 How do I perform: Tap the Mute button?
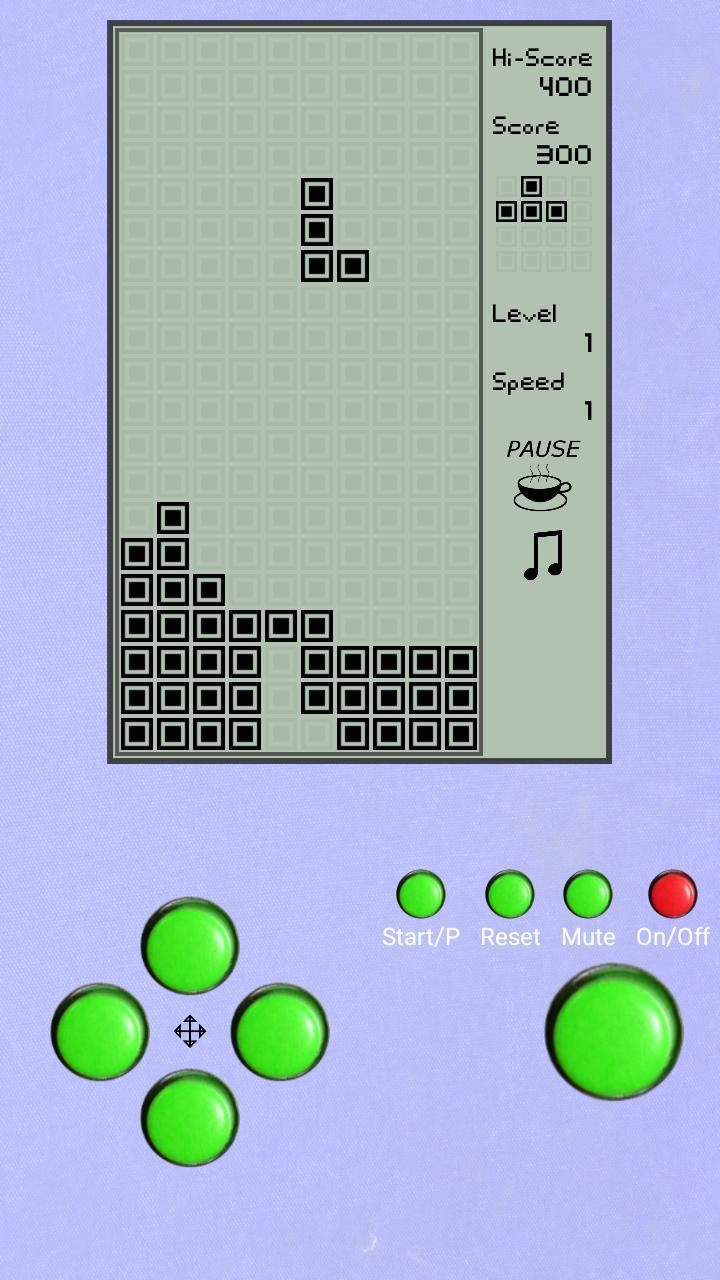pos(587,894)
